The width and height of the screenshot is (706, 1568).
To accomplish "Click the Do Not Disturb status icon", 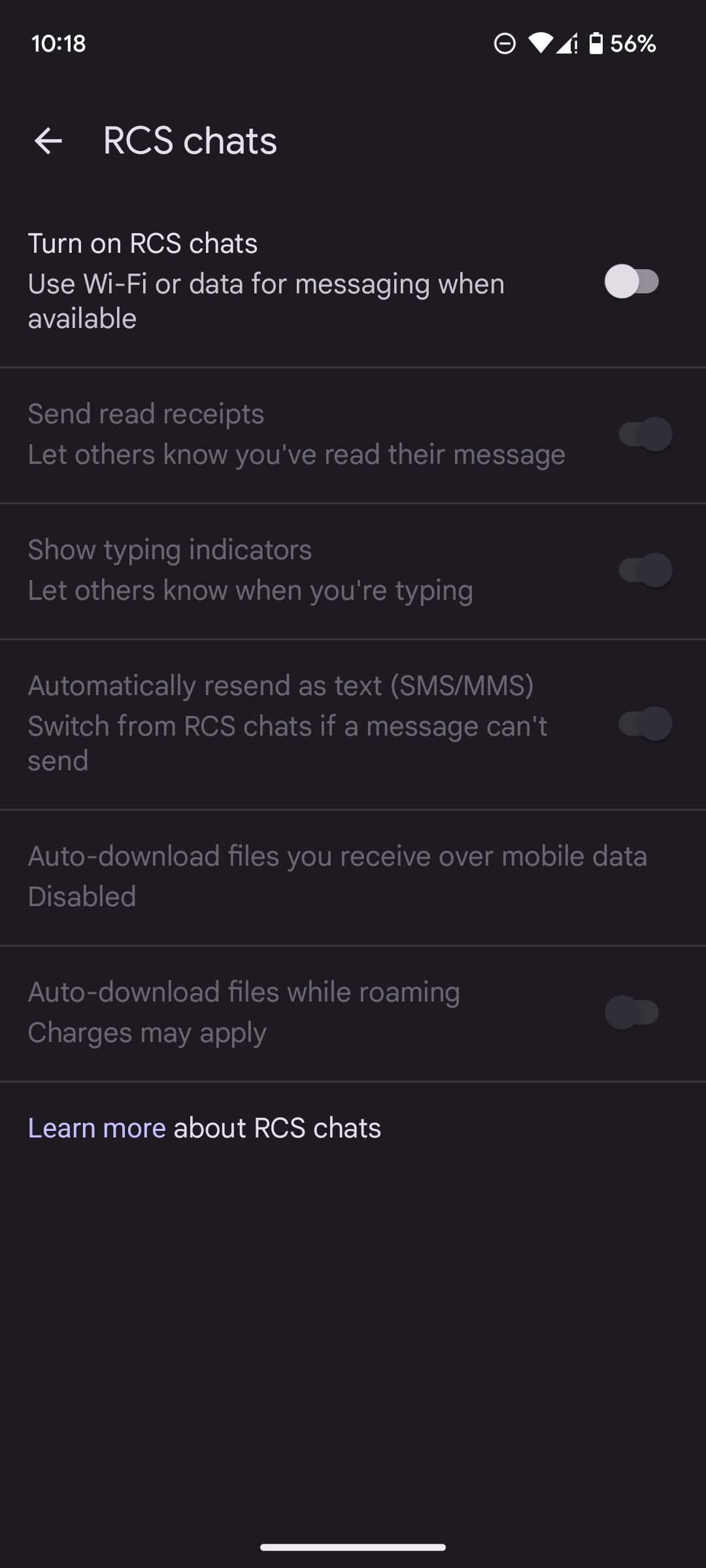I will coord(503,43).
